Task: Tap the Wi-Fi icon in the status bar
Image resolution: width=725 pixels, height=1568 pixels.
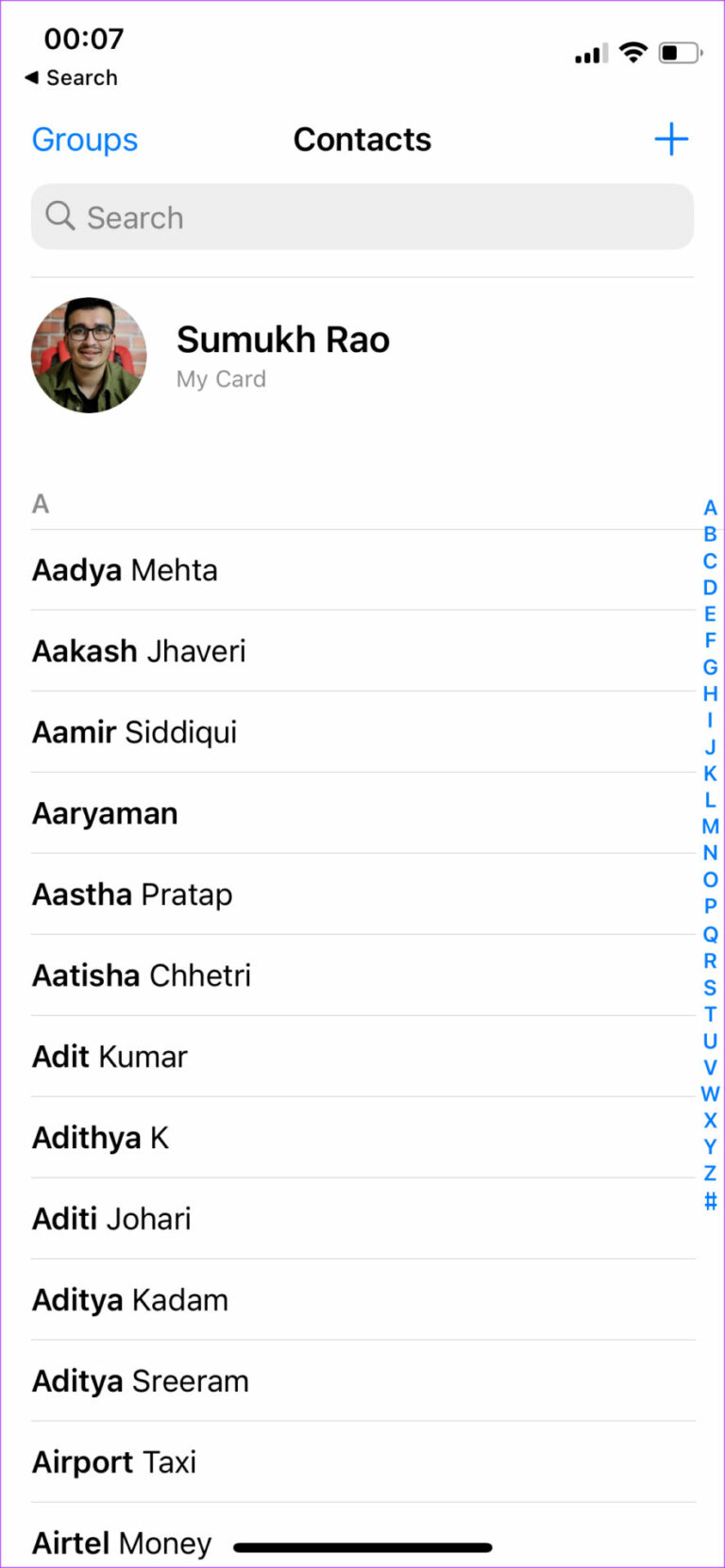Action: [633, 53]
